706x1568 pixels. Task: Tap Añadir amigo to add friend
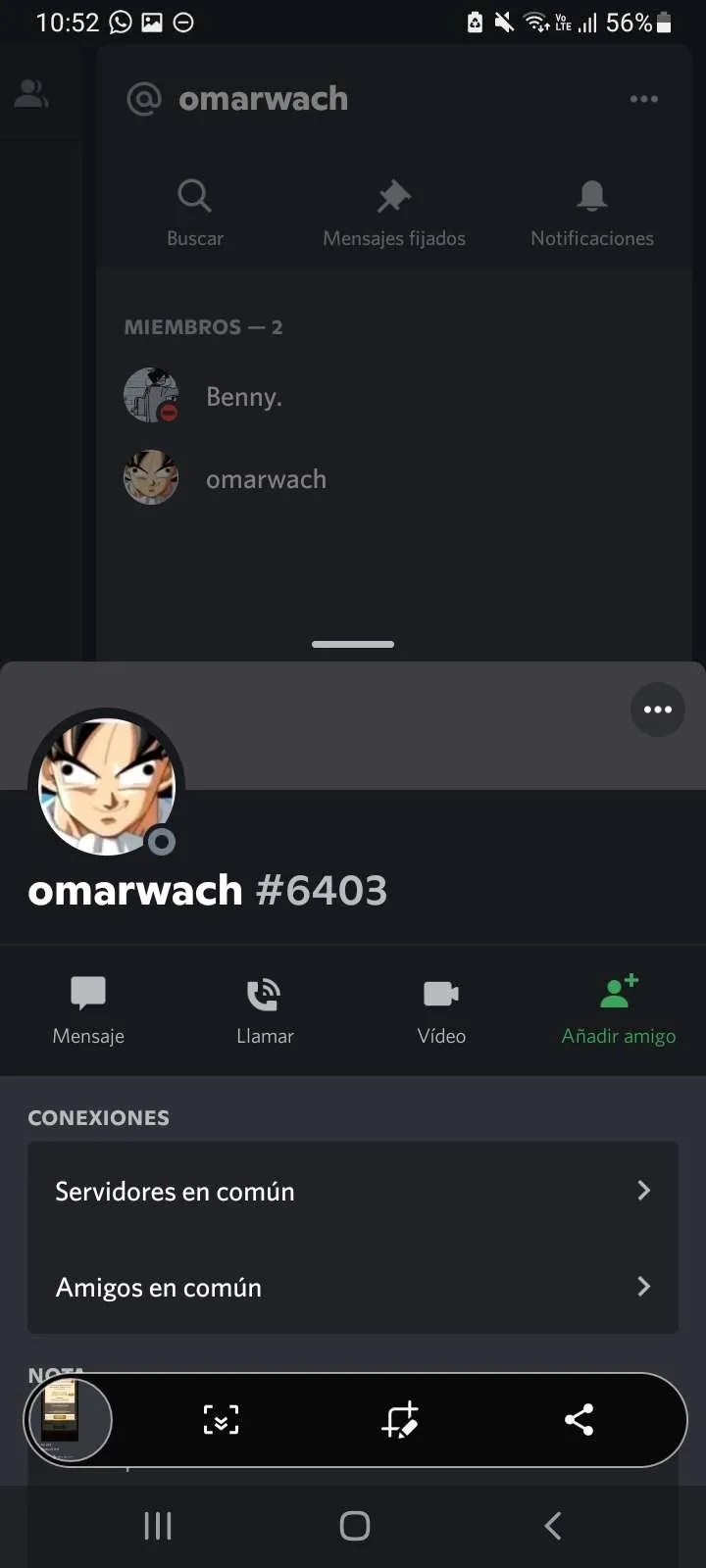tap(619, 1010)
